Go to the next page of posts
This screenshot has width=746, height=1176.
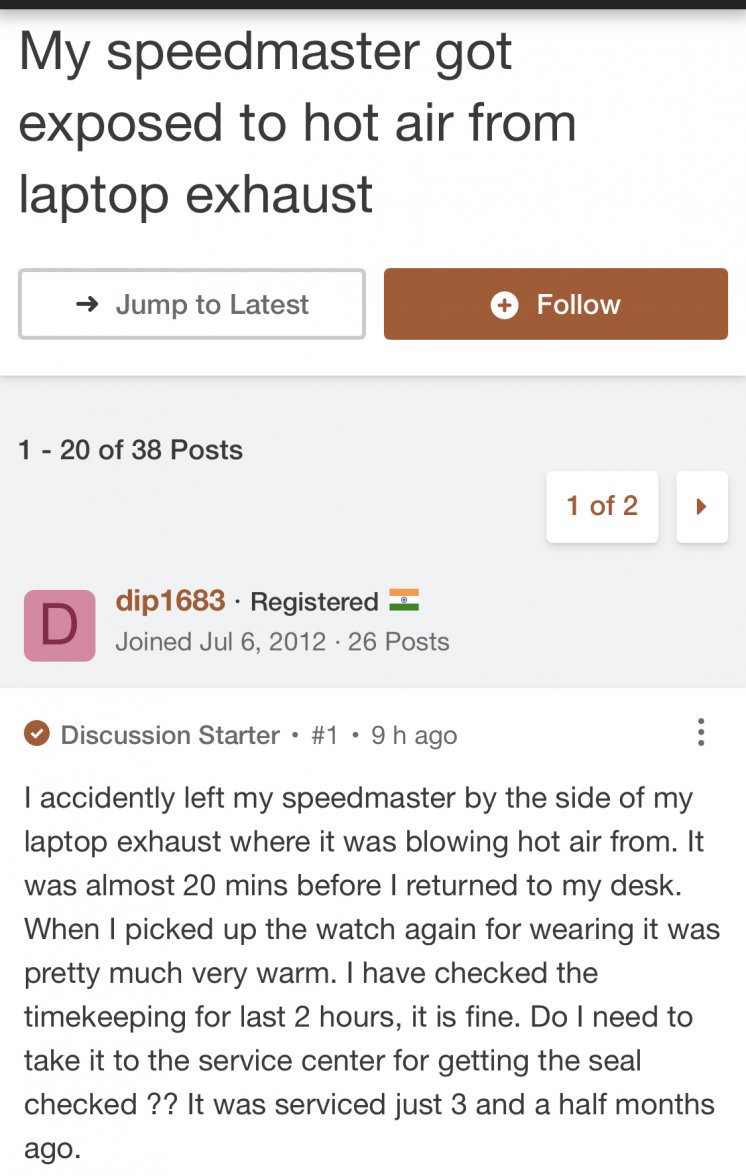click(x=701, y=506)
